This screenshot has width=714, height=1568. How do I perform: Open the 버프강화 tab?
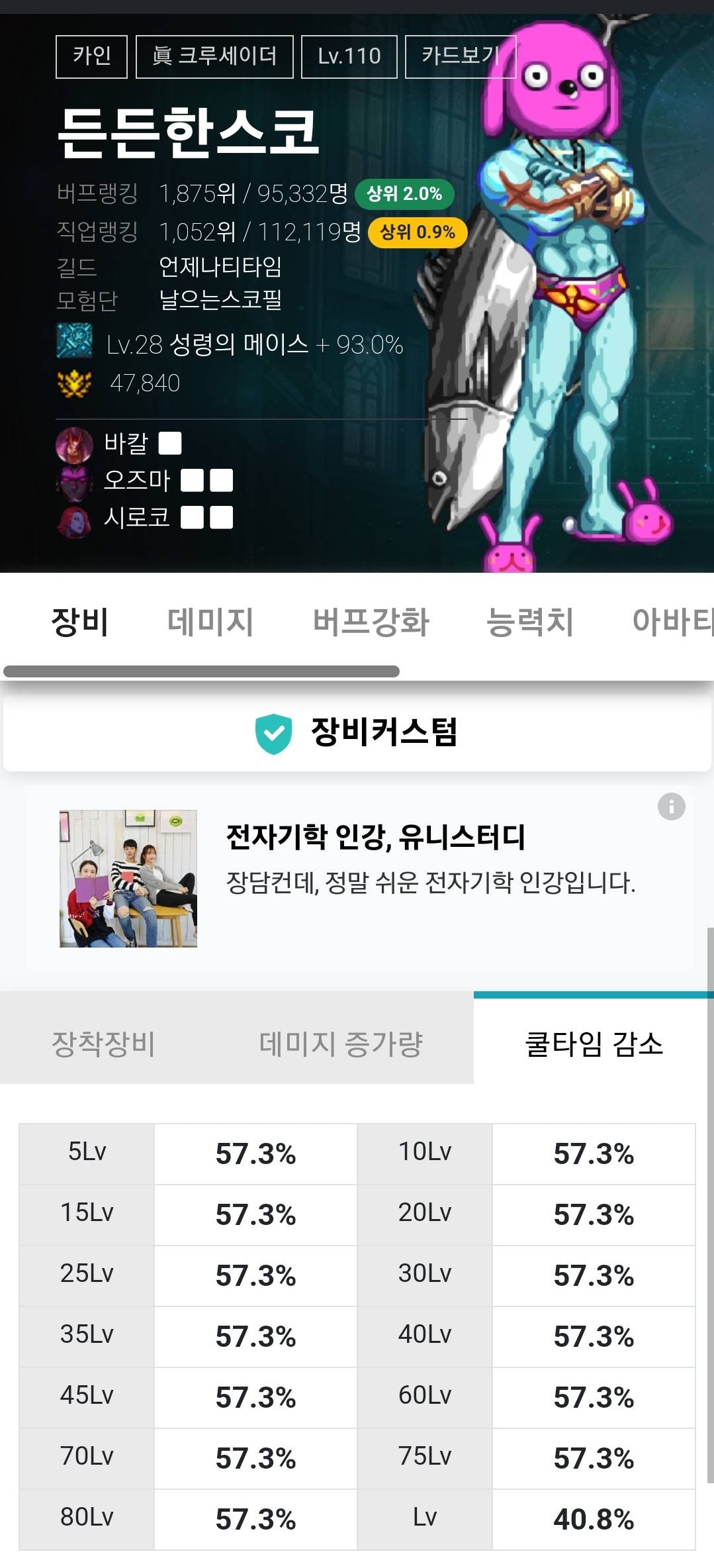pyautogui.click(x=371, y=622)
